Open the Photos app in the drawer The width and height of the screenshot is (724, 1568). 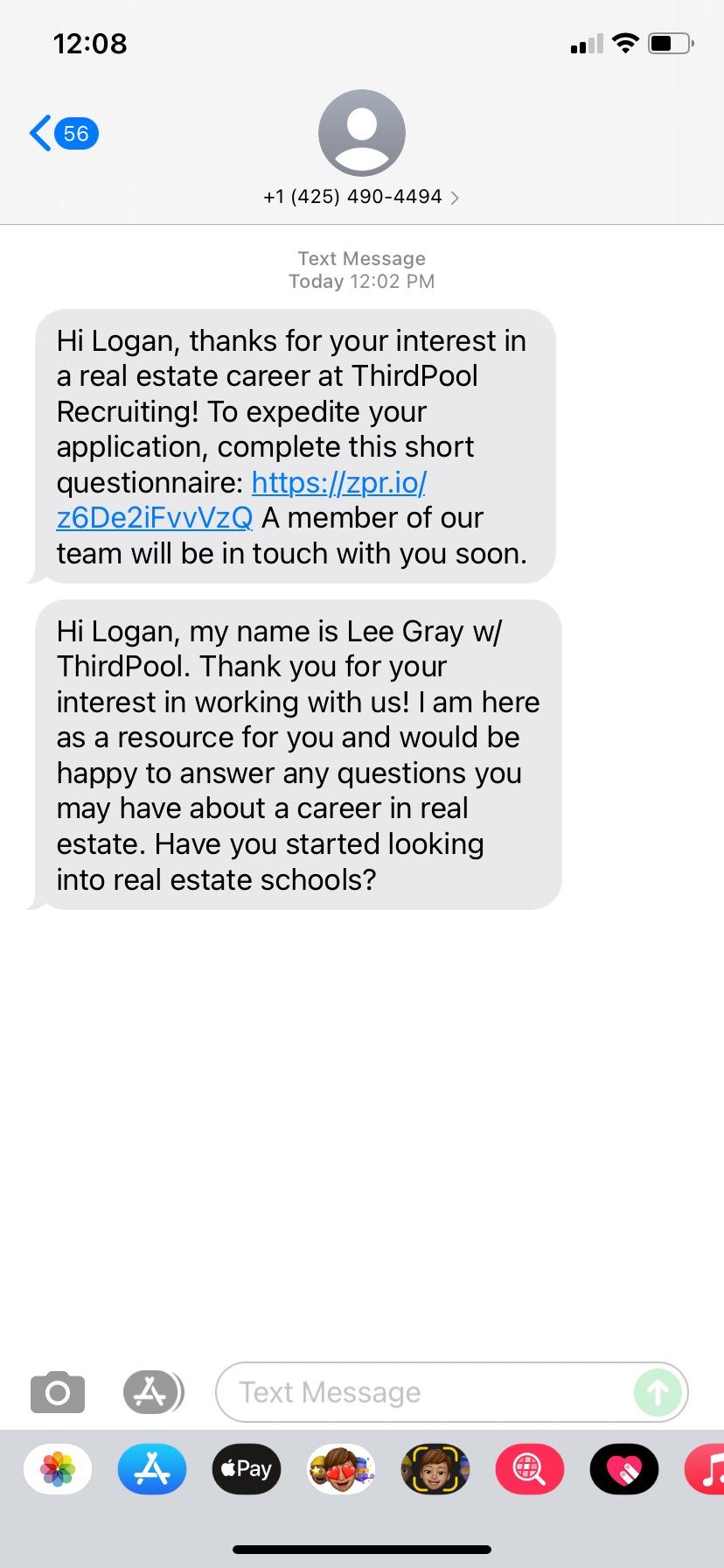click(58, 1468)
